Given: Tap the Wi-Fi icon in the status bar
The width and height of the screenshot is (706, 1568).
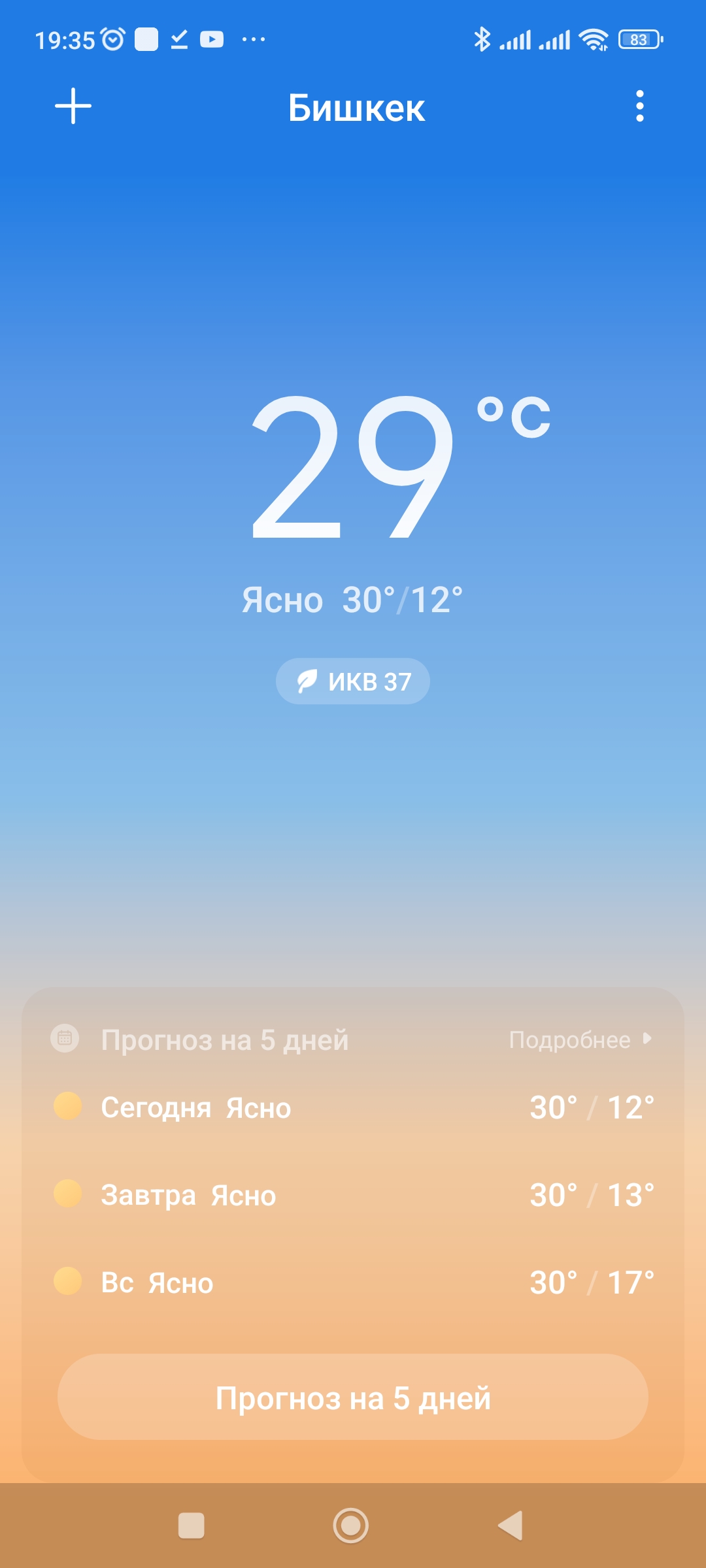Looking at the screenshot, I should pyautogui.click(x=594, y=39).
